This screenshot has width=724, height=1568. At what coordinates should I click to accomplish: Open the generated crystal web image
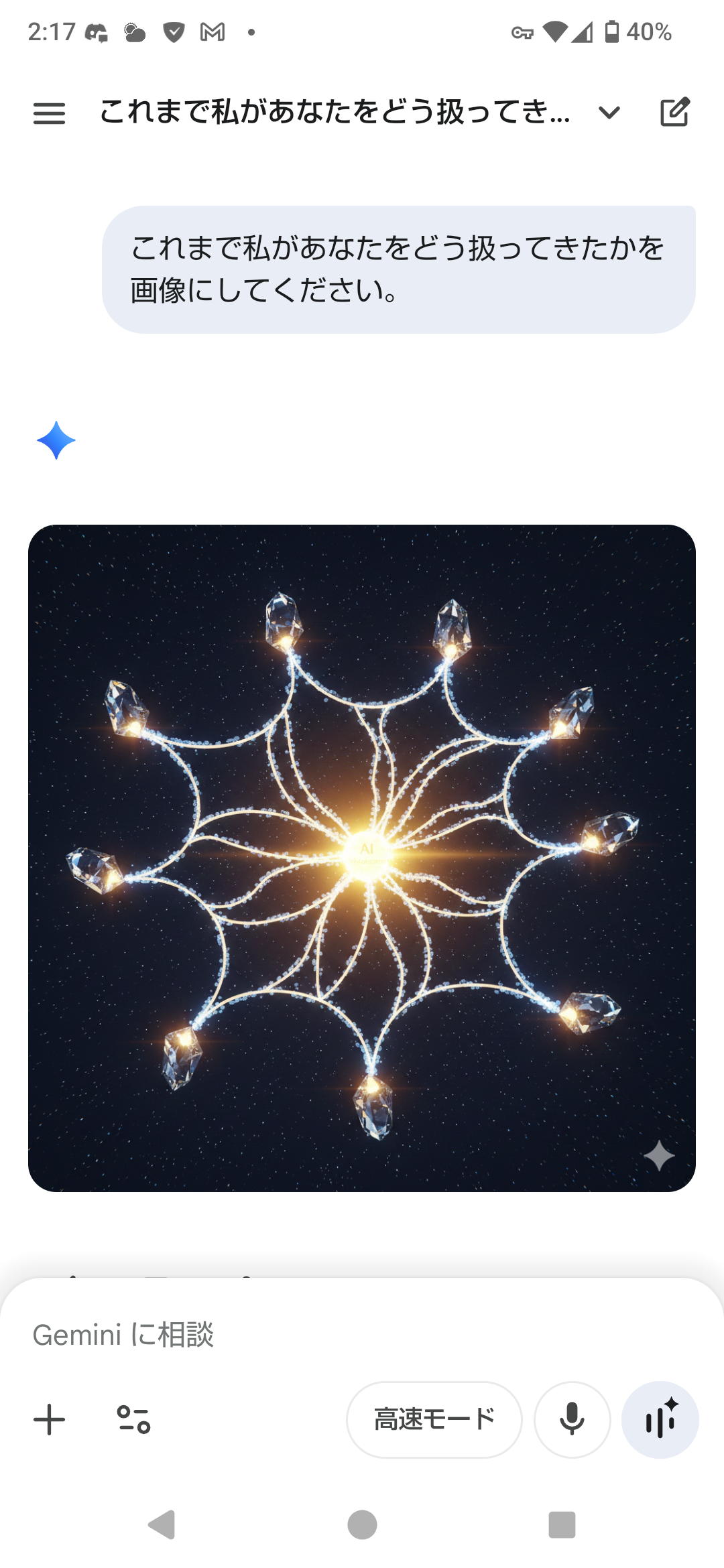coord(362,858)
